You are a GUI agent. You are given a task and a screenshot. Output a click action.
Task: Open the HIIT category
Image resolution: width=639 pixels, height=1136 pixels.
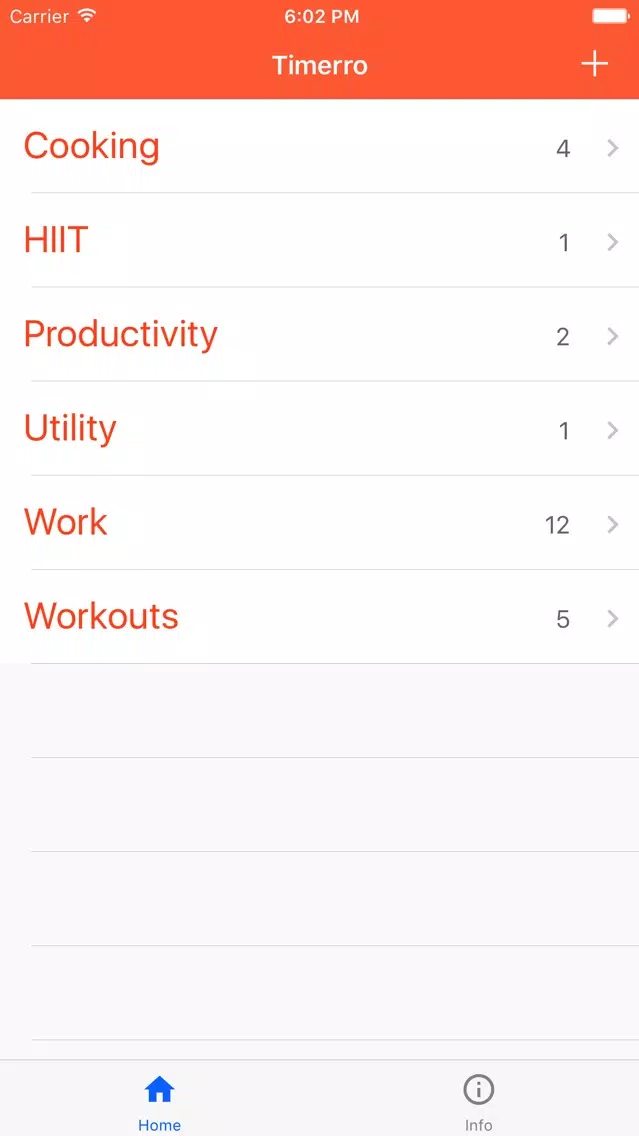tap(320, 241)
